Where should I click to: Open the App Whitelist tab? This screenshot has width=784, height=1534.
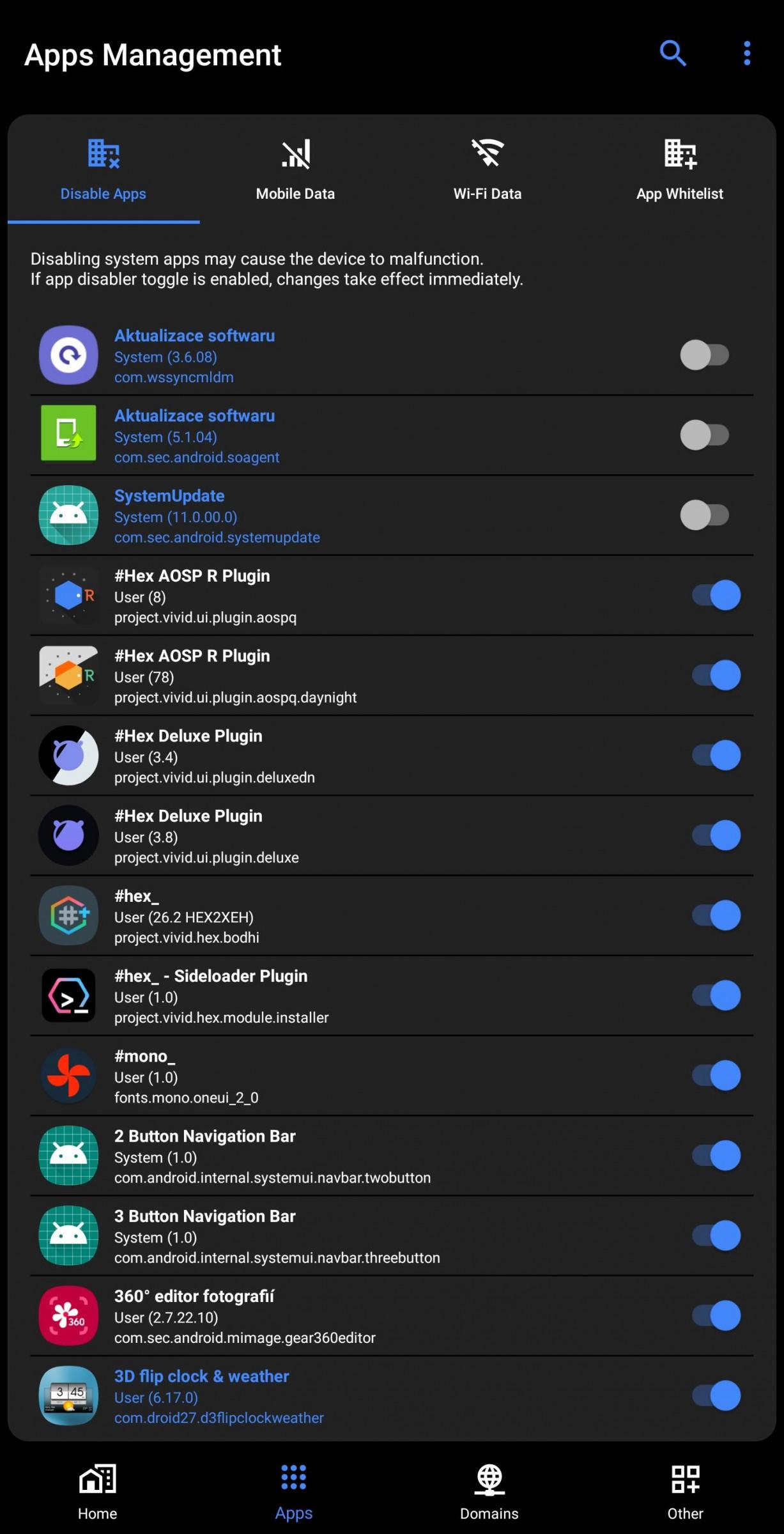[x=680, y=169]
